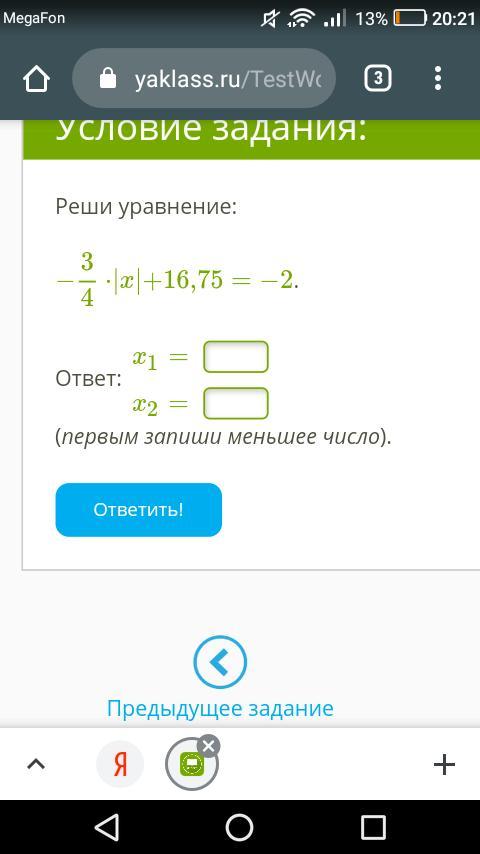Focus the x1 answer field
Viewport: 480px width, 854px height.
(x=236, y=357)
